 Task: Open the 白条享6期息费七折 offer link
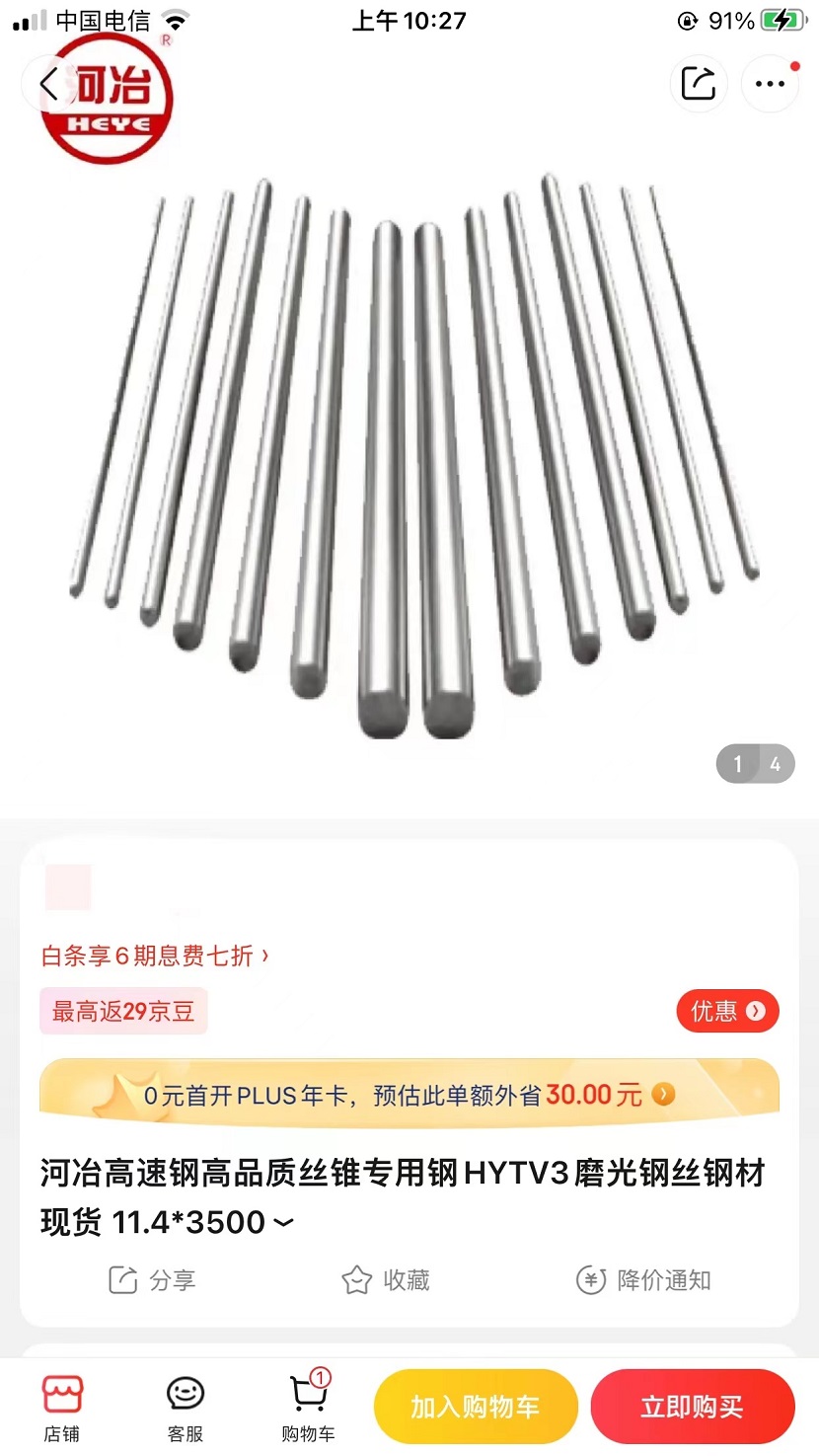(x=155, y=956)
